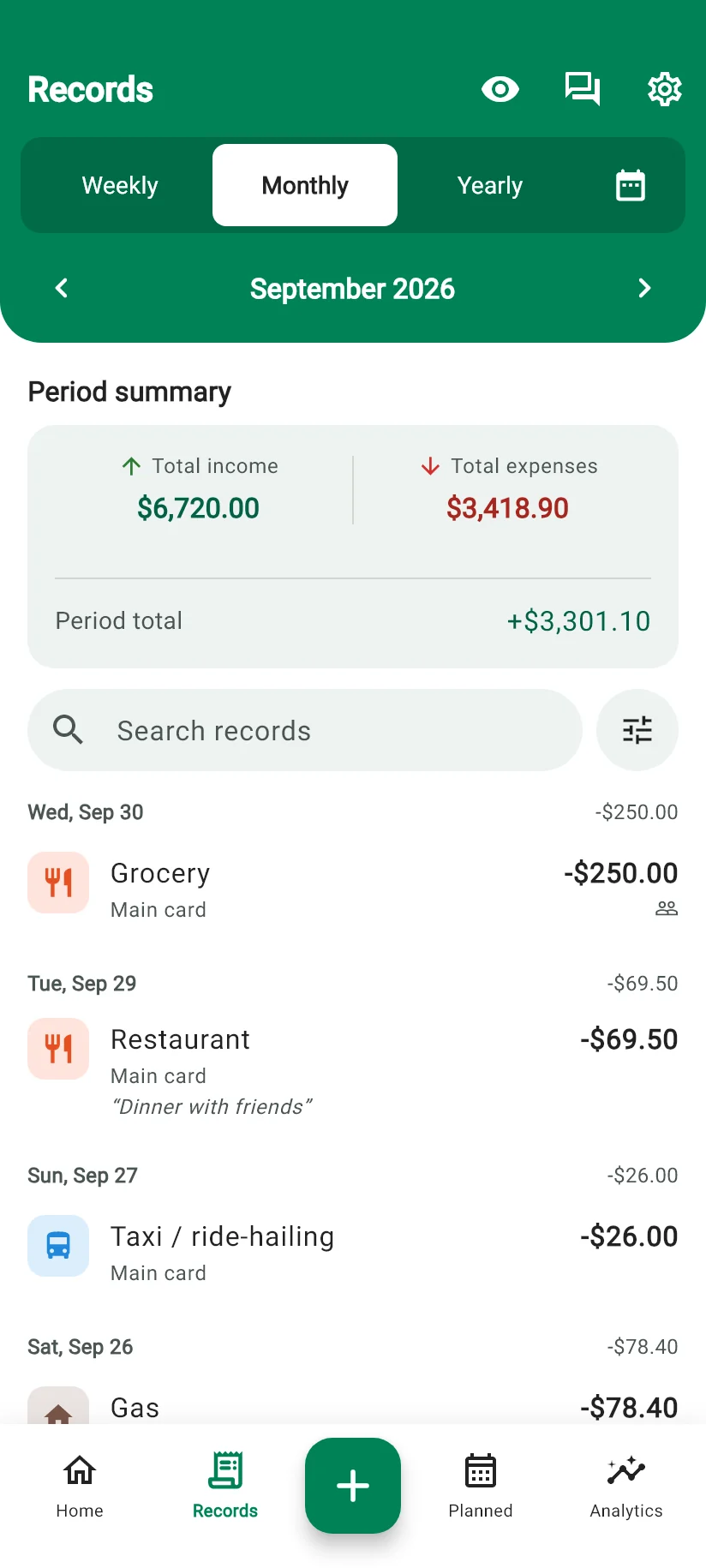Go to the next month

click(x=644, y=288)
